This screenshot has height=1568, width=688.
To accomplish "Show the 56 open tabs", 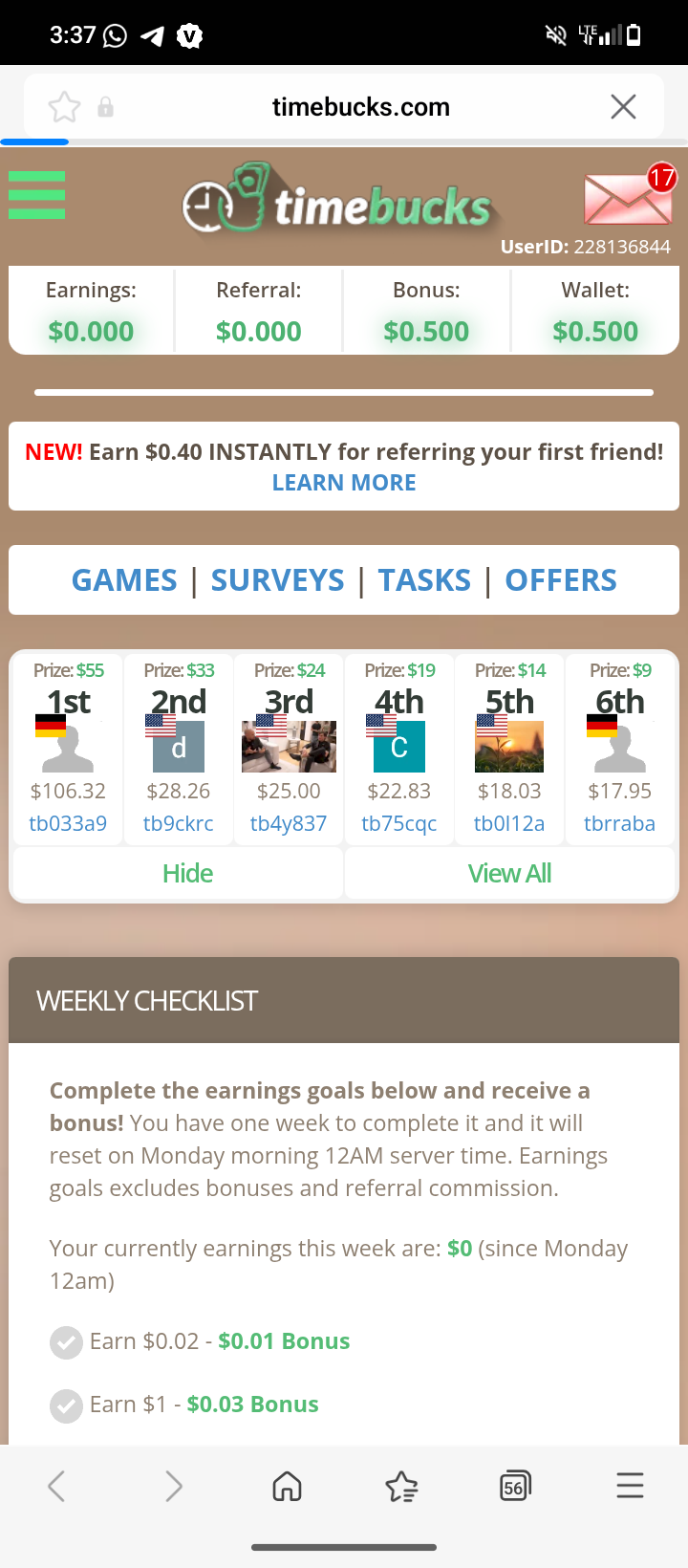I will pos(515,1486).
